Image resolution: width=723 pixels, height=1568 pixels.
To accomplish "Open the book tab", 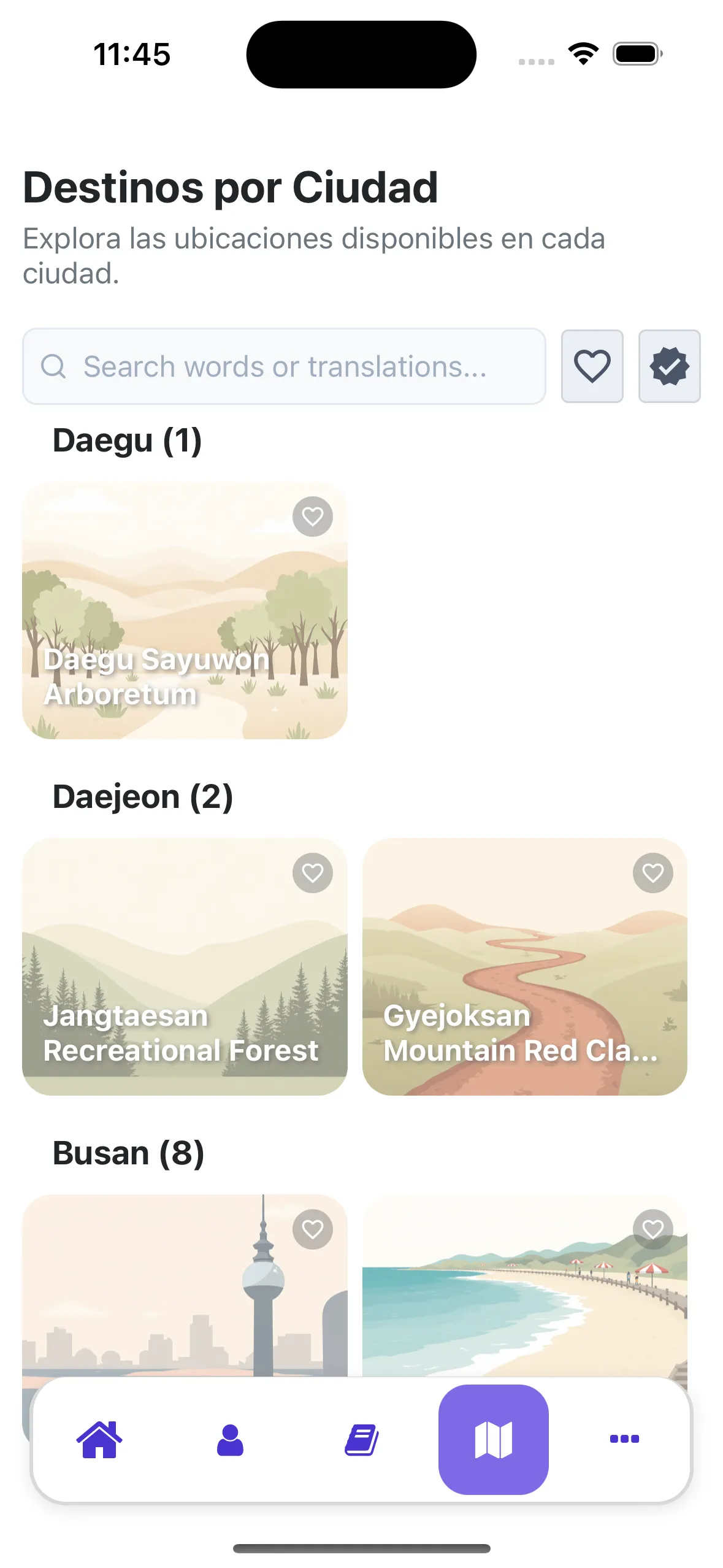I will point(362,1439).
